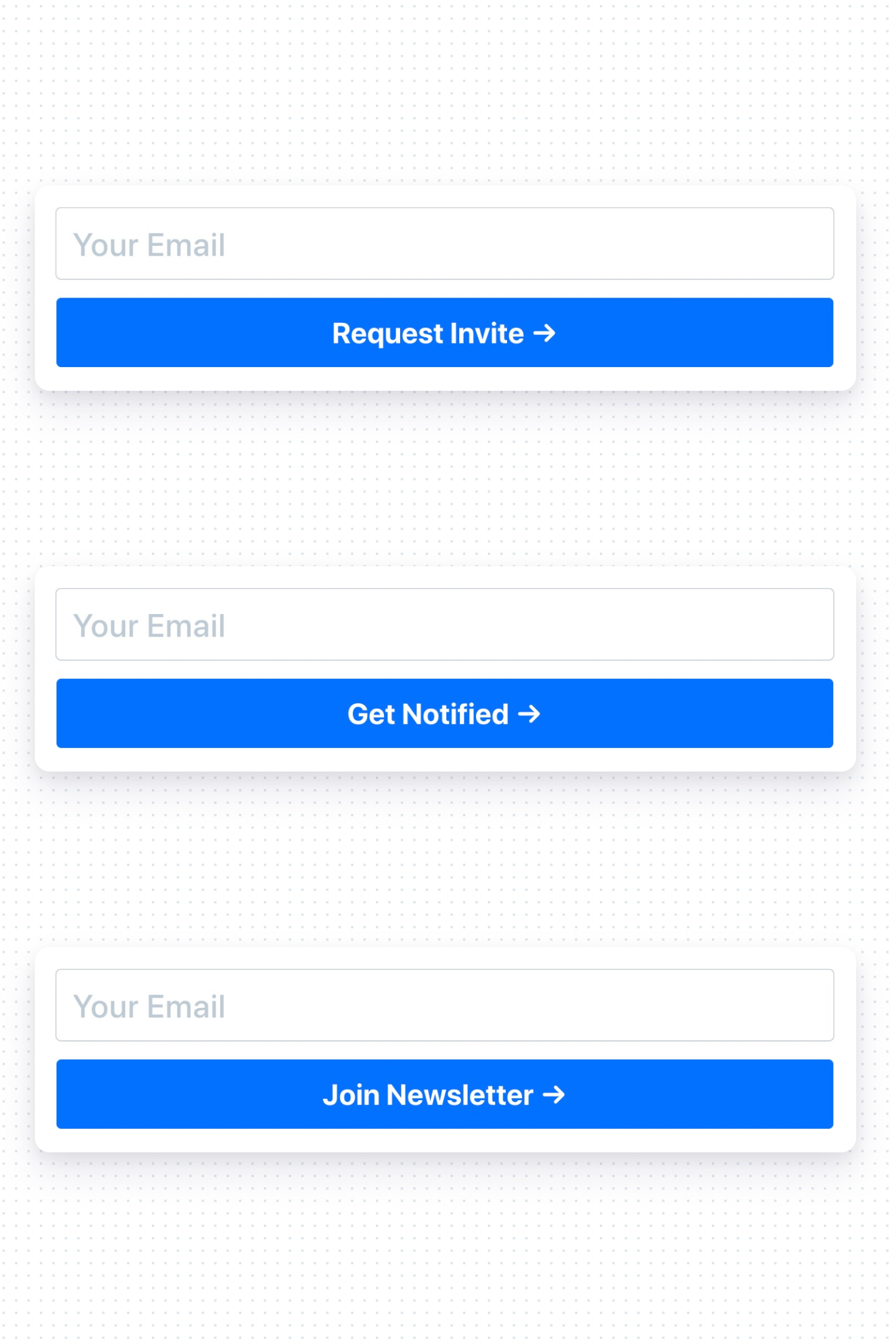
Task: Focus the email field above Join Newsletter
Action: click(x=444, y=1006)
